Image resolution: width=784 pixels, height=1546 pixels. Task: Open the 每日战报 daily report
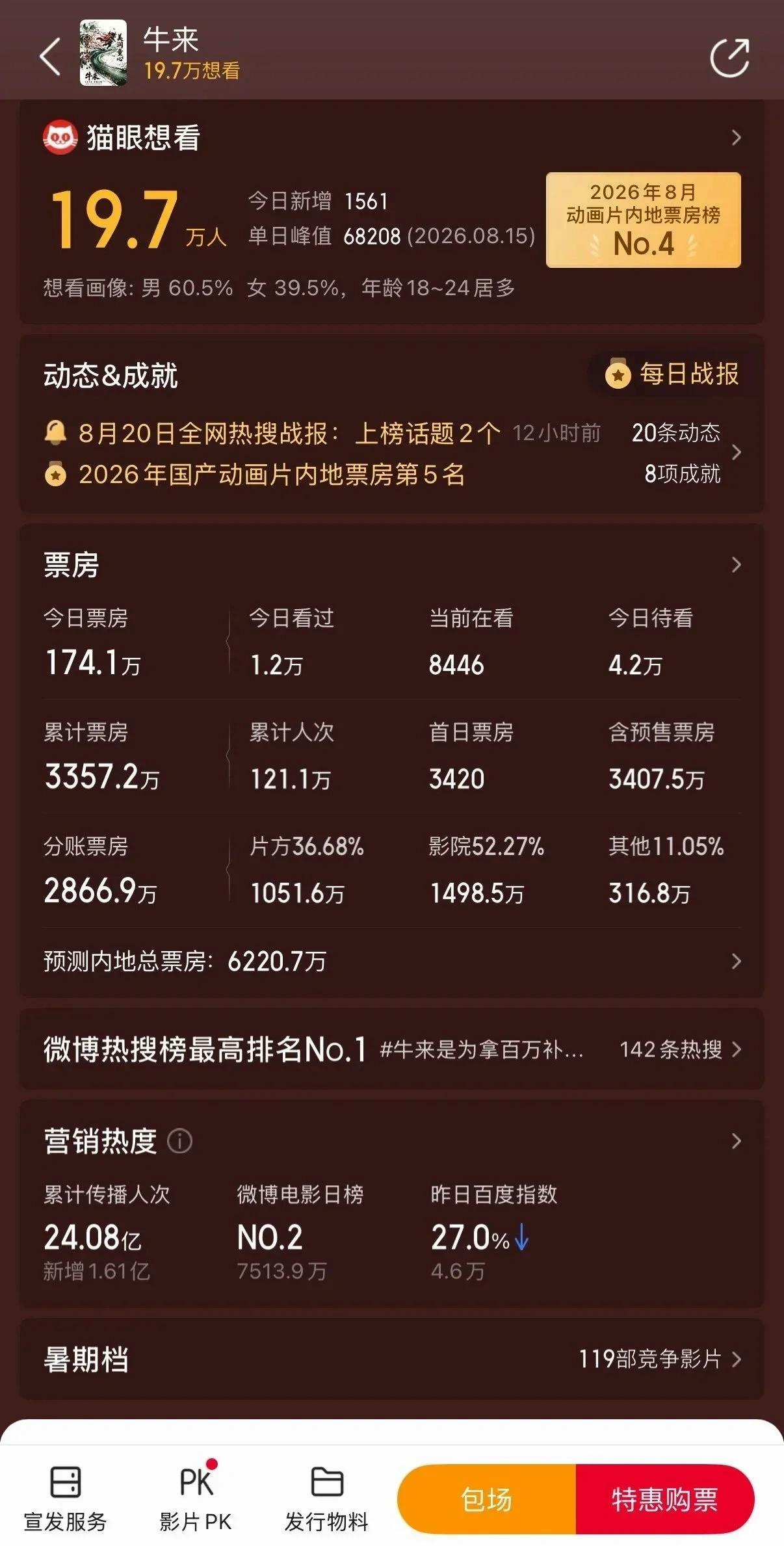[x=673, y=374]
